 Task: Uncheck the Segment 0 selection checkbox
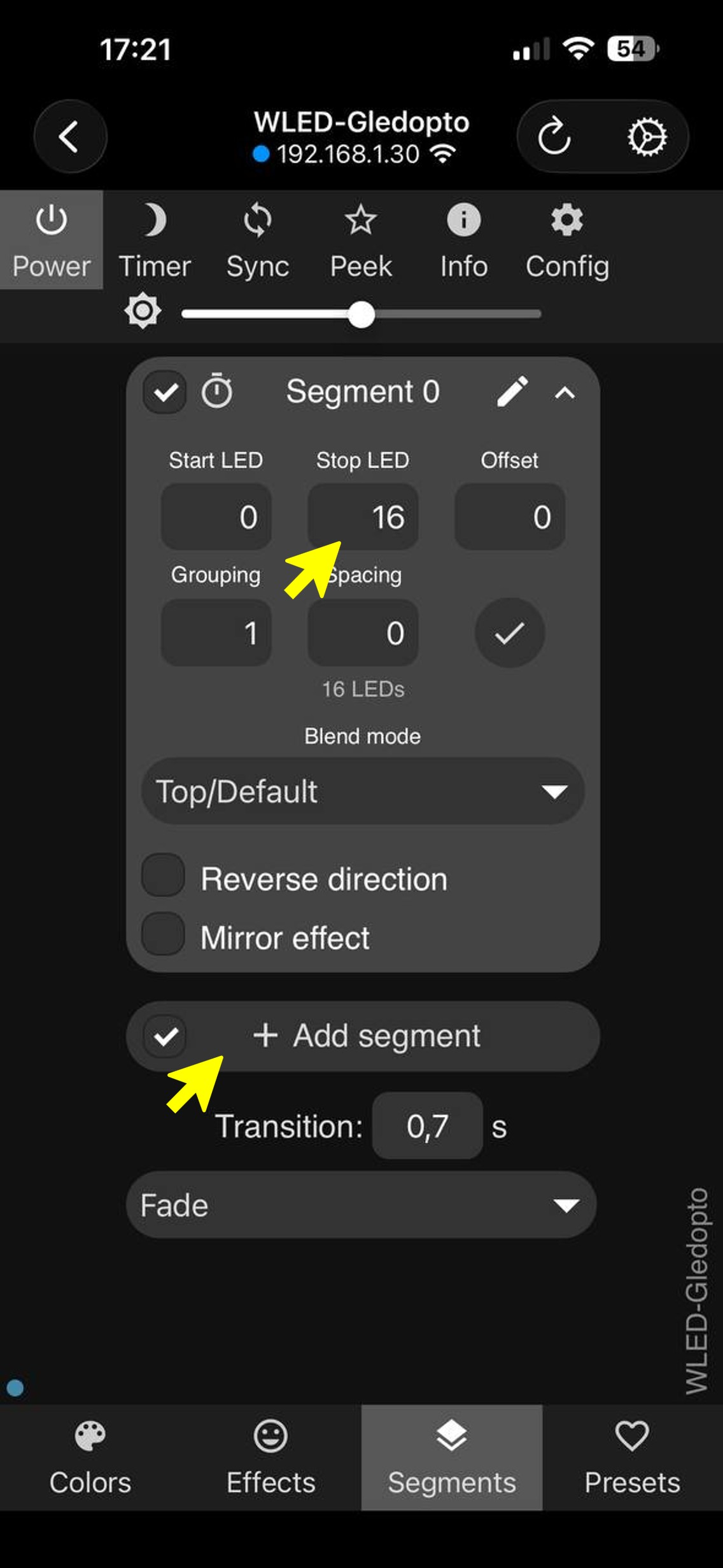click(165, 392)
